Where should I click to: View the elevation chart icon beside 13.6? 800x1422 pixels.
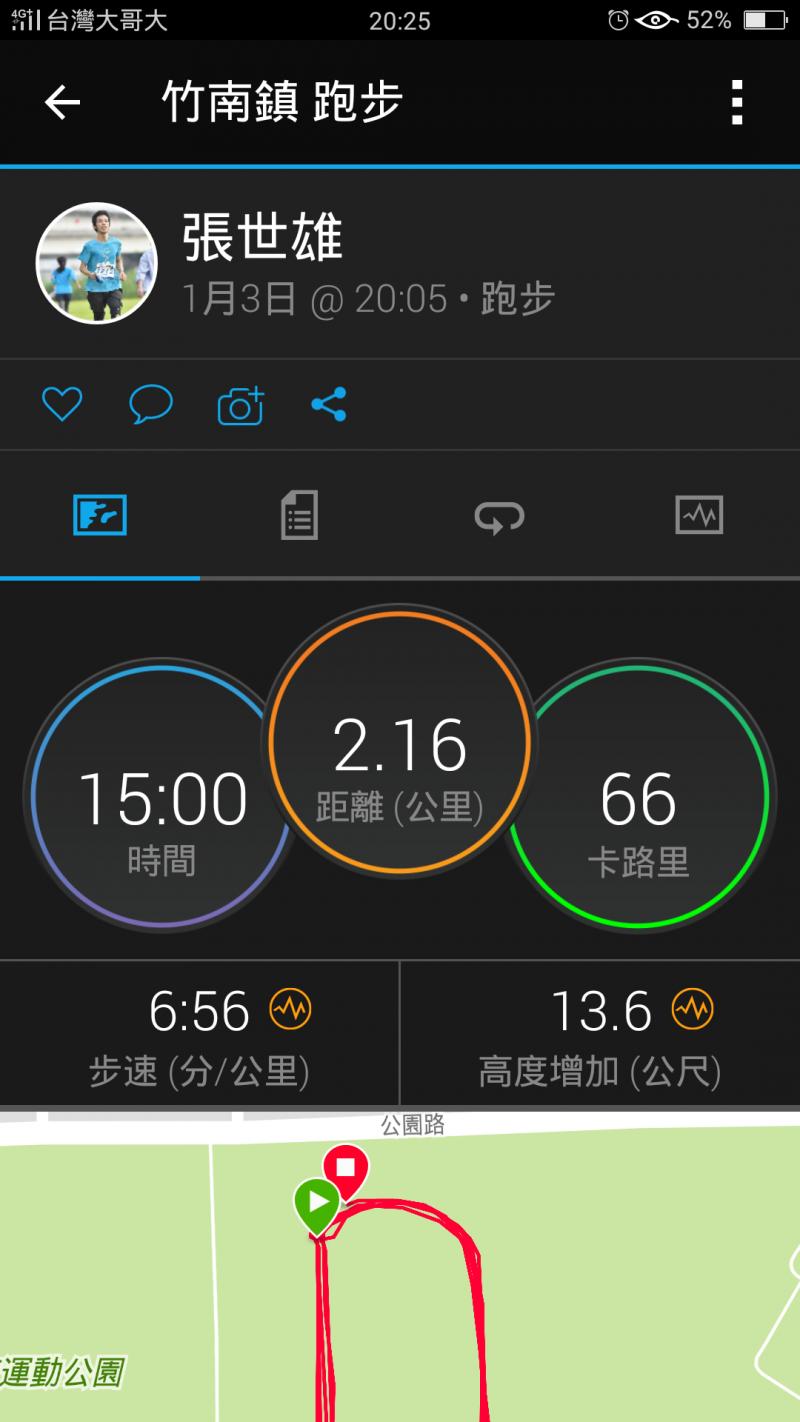point(692,1010)
